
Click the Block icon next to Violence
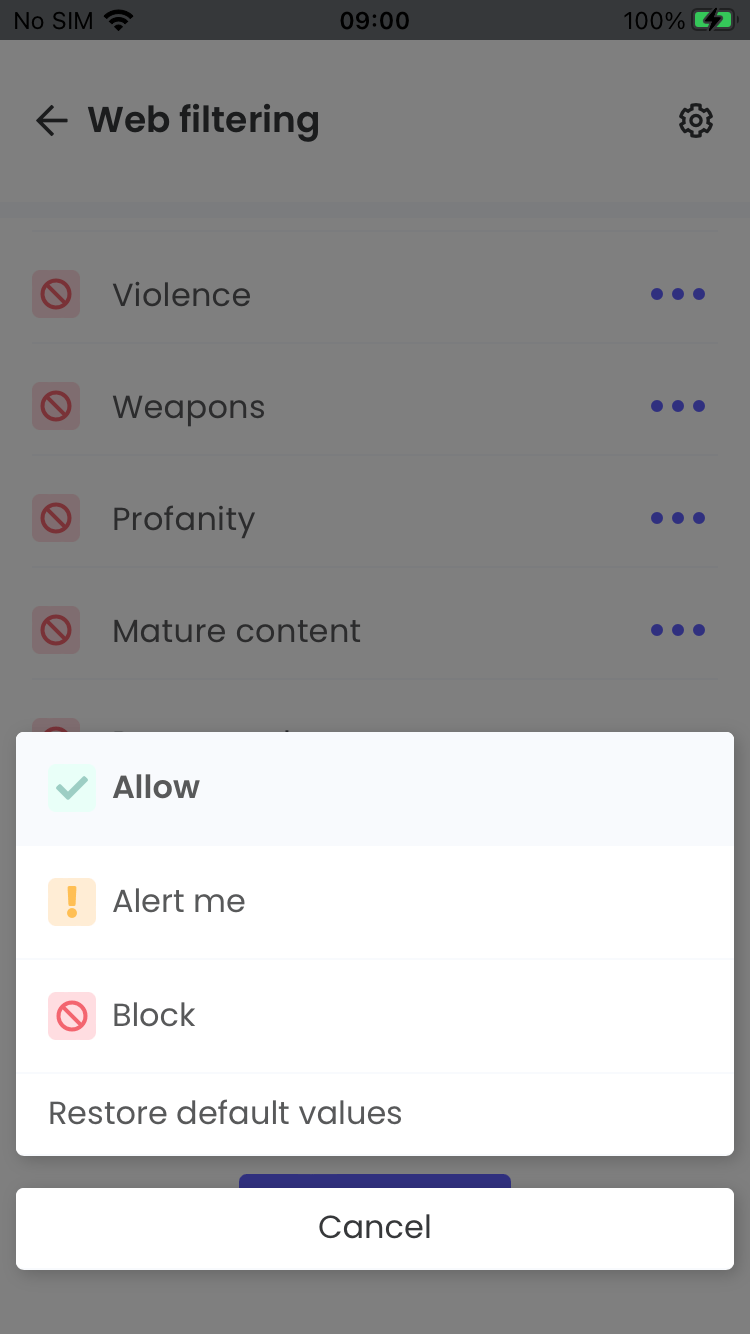tap(56, 294)
